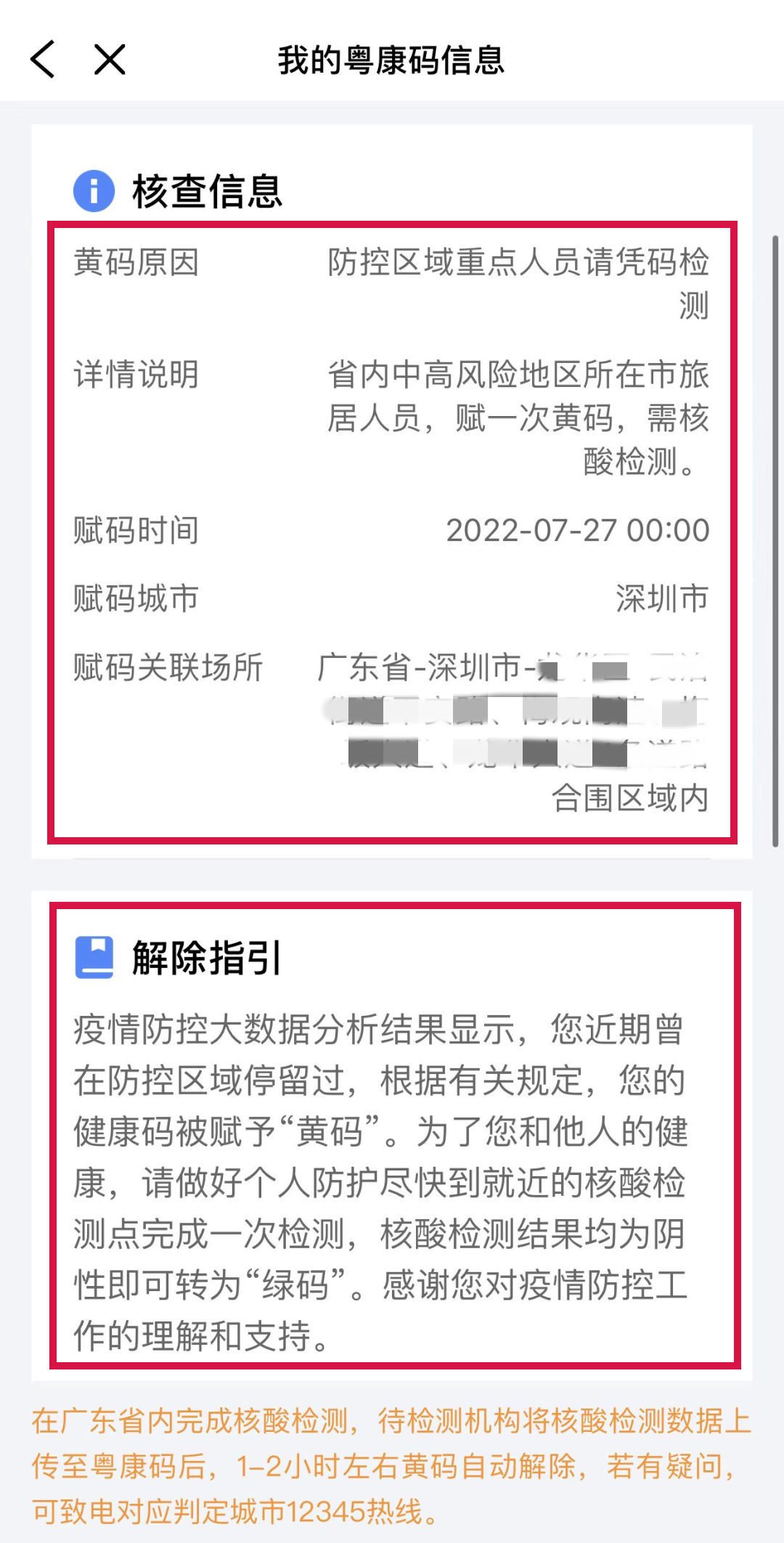Click the blue info icon beside 核查信息
Image resolution: width=784 pixels, height=1543 pixels.
point(93,192)
